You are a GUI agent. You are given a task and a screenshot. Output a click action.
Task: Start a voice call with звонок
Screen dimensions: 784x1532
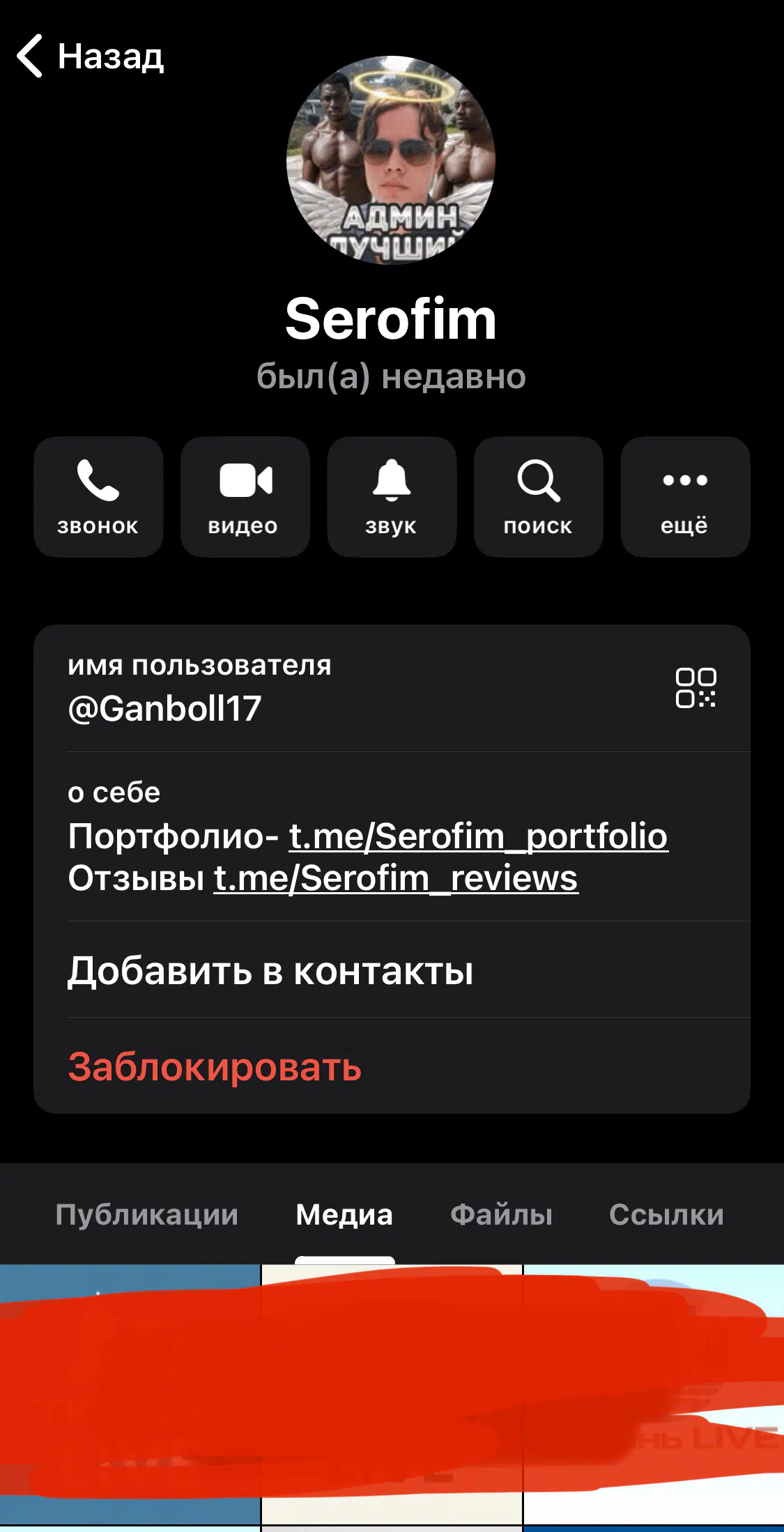click(x=98, y=497)
